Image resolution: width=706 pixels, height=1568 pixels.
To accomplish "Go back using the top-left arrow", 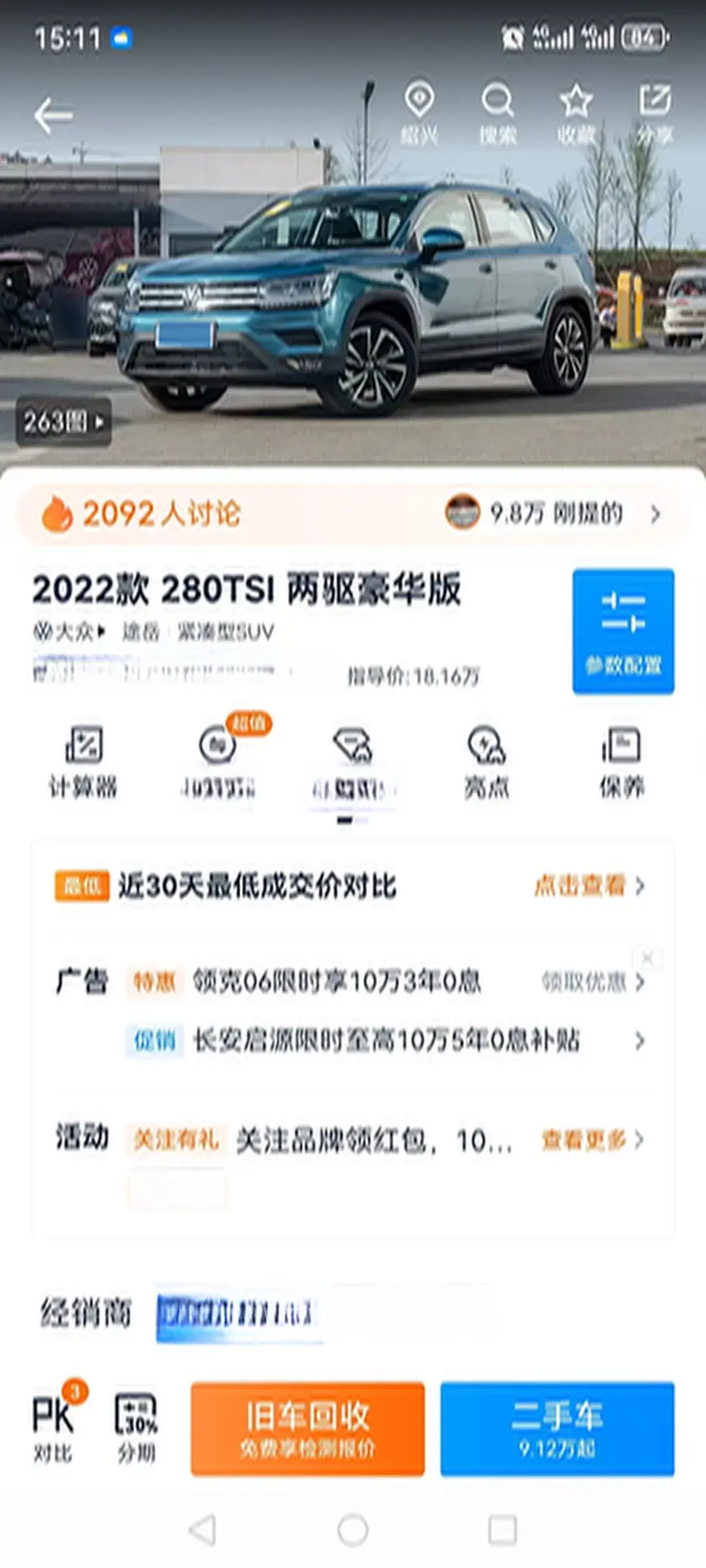I will 54,116.
